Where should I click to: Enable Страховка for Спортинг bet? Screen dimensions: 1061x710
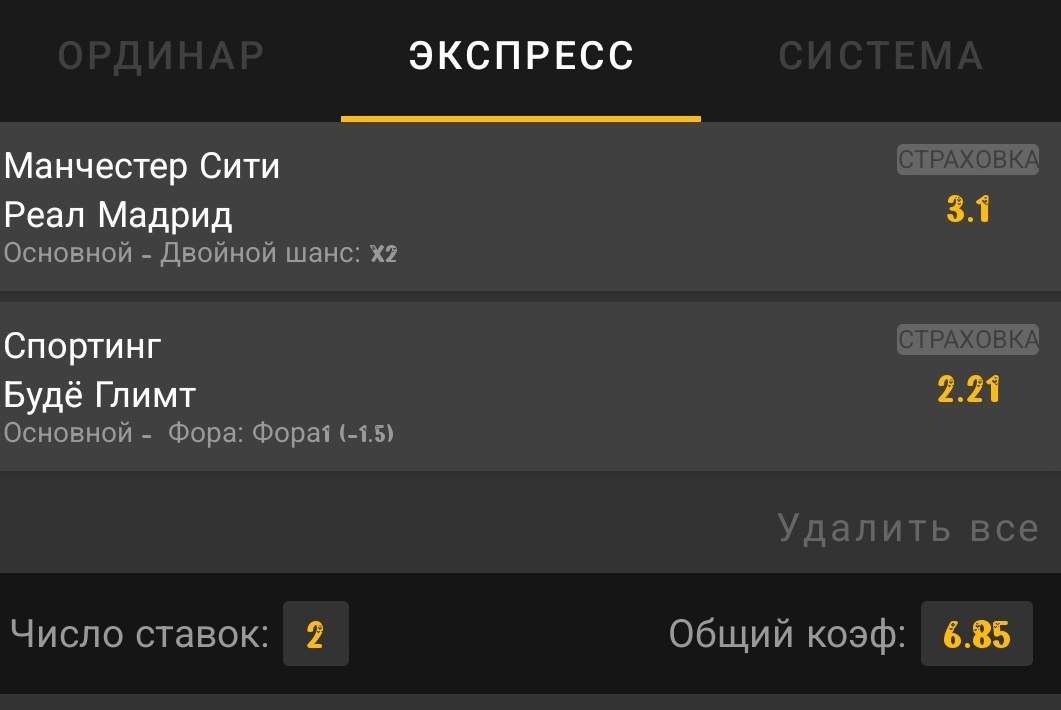pyautogui.click(x=967, y=339)
